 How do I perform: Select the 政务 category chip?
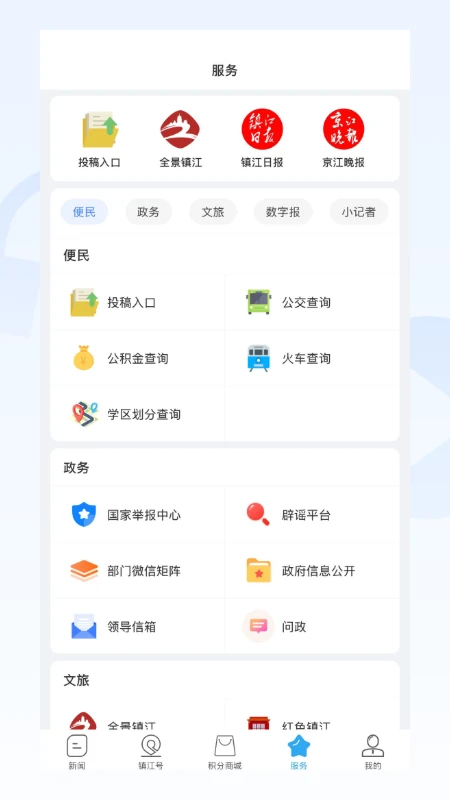pos(148,212)
